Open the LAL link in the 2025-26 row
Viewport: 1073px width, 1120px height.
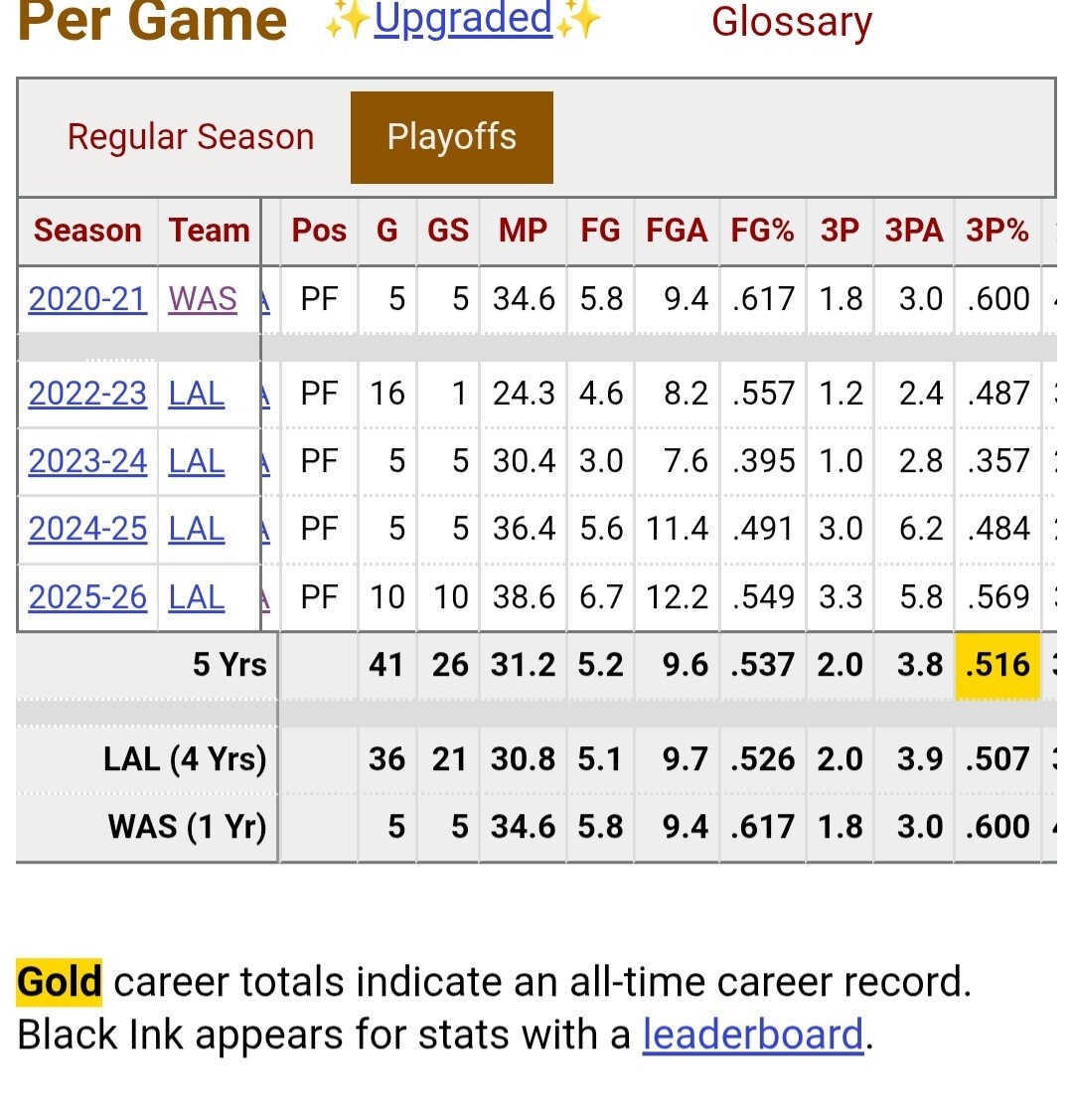[197, 597]
